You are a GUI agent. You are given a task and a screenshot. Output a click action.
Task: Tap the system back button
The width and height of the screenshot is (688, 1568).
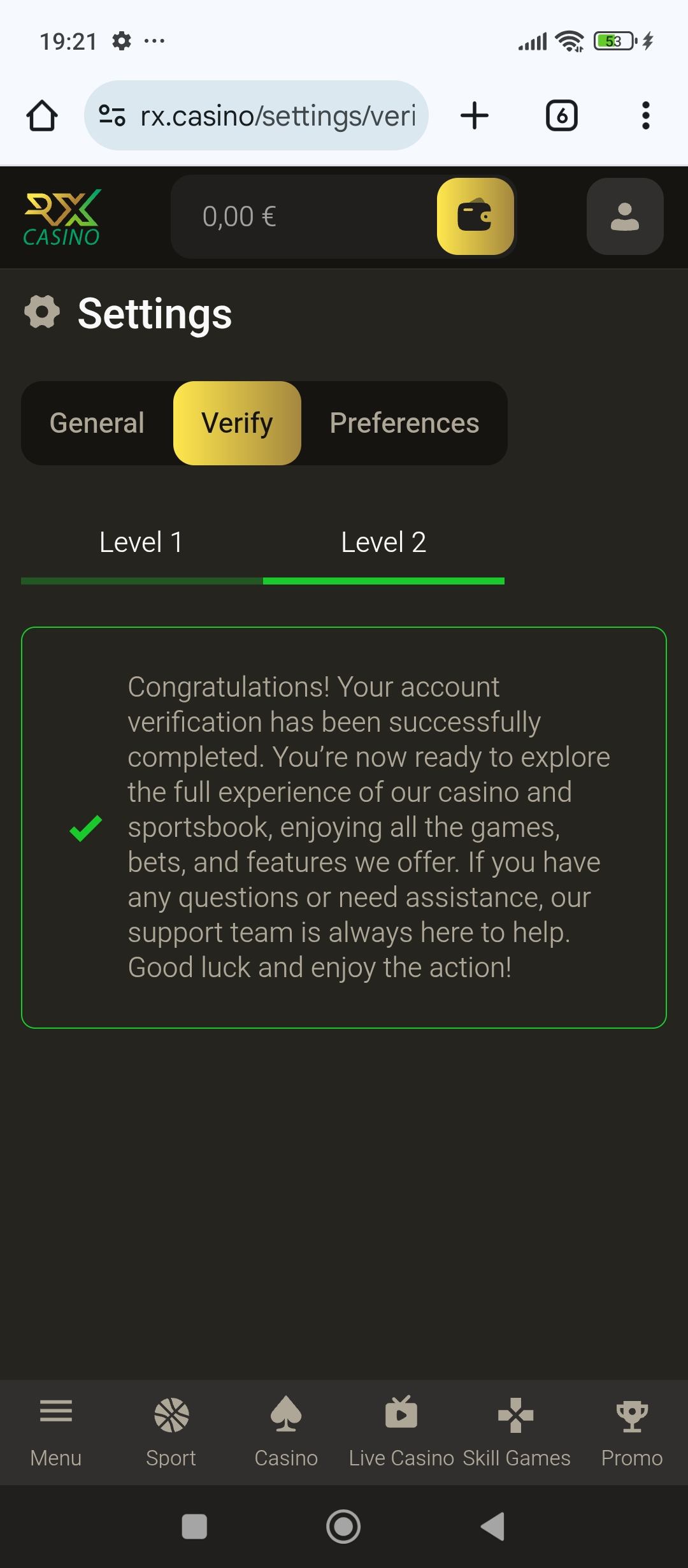493,1527
